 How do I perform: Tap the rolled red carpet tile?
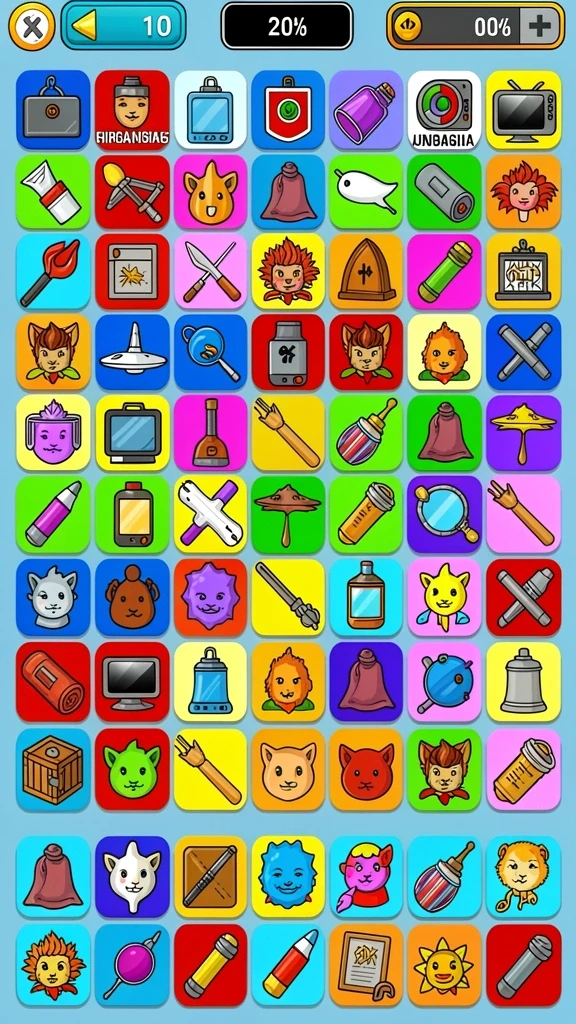53,682
